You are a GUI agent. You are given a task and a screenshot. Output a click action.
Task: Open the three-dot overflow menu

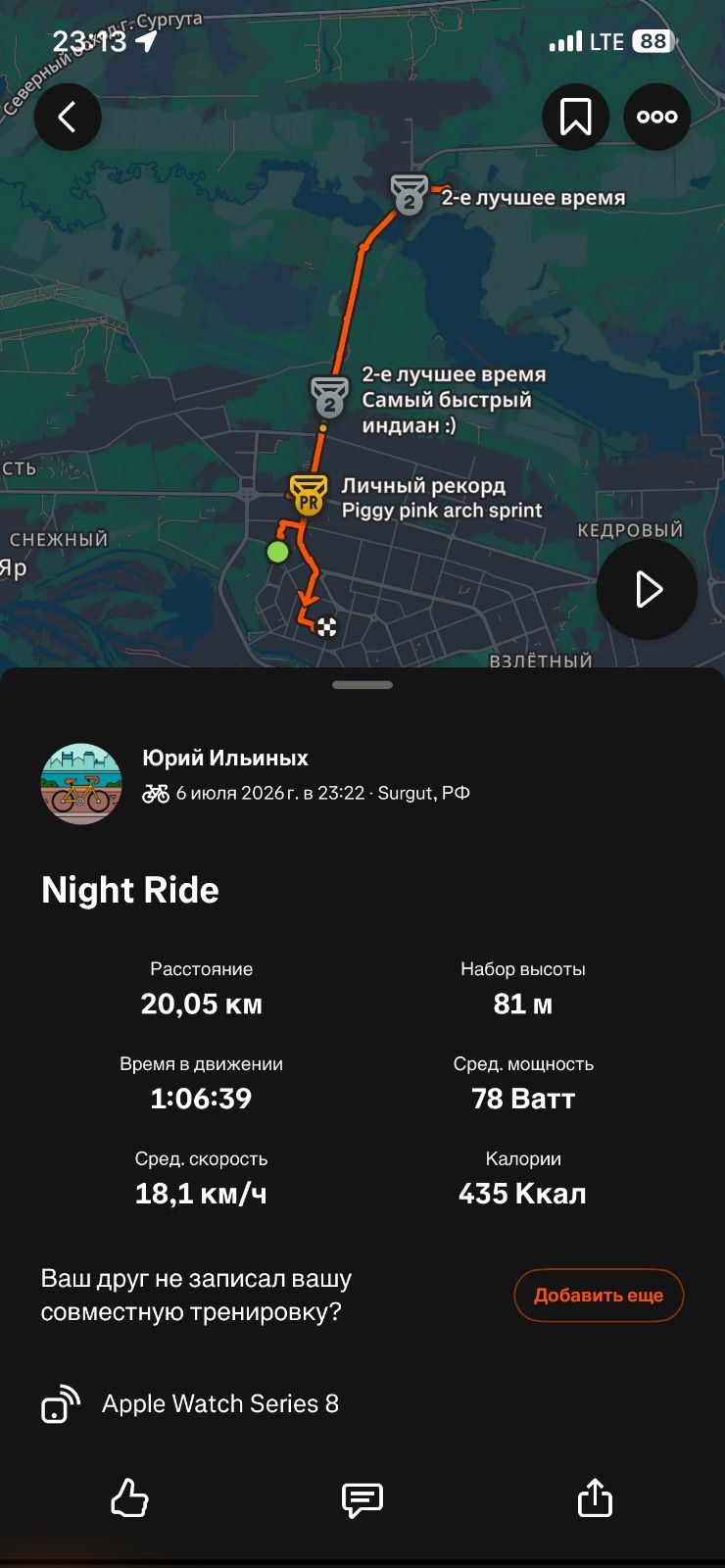click(x=657, y=118)
